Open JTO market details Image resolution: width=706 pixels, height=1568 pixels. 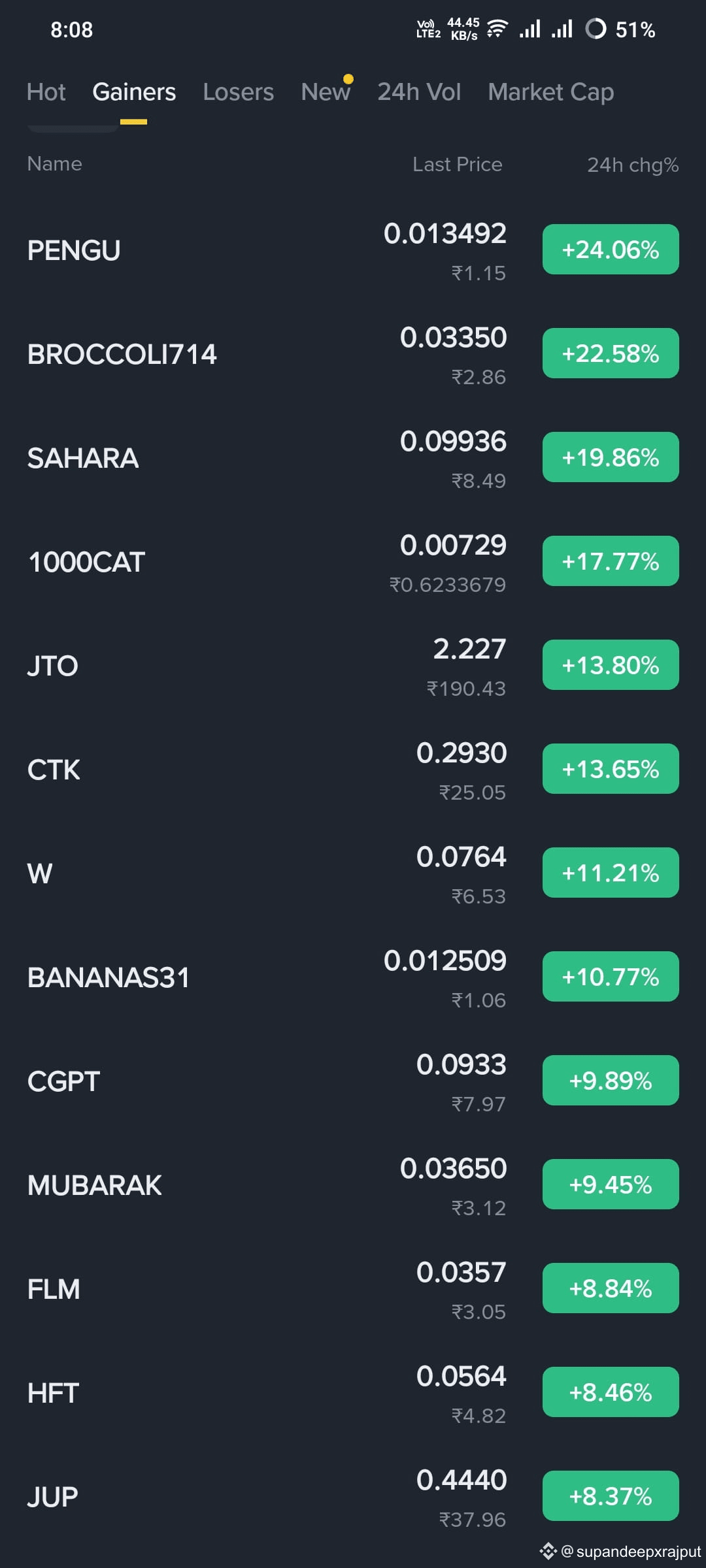coord(353,666)
